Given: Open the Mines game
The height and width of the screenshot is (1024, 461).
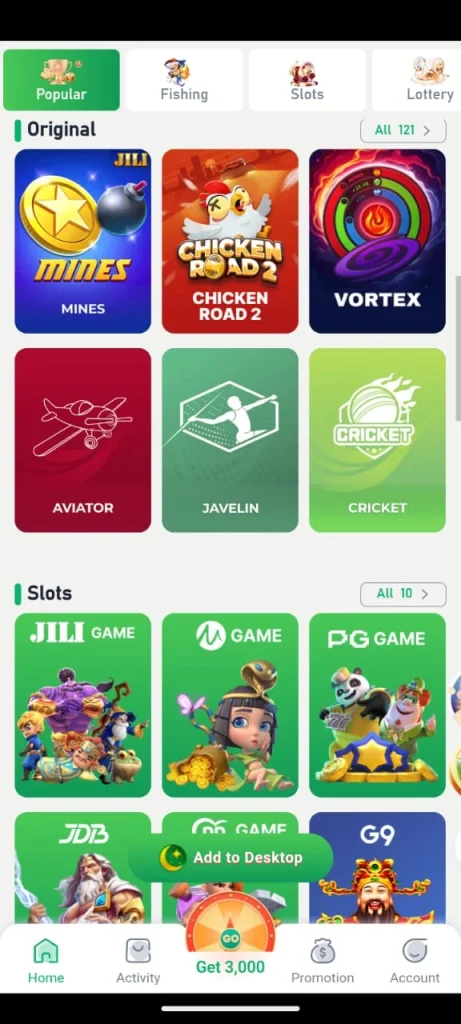Looking at the screenshot, I should [x=83, y=241].
